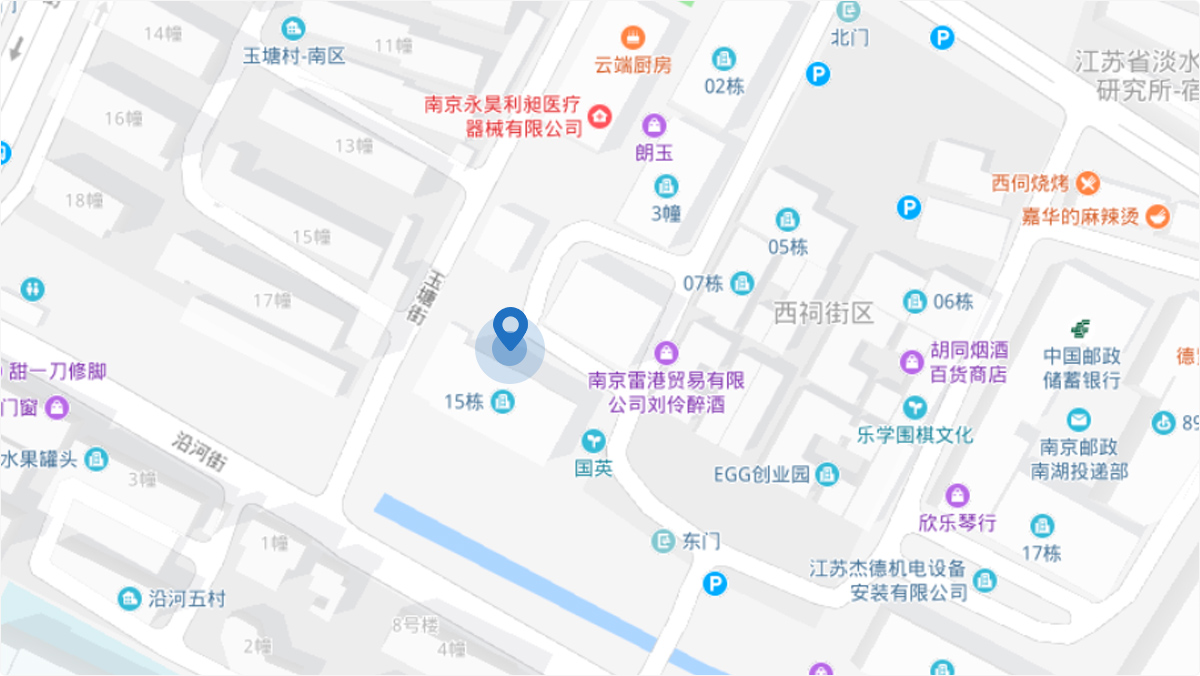Tap the 沿河五村 residential marker
Image resolution: width=1200 pixels, height=676 pixels.
129,599
